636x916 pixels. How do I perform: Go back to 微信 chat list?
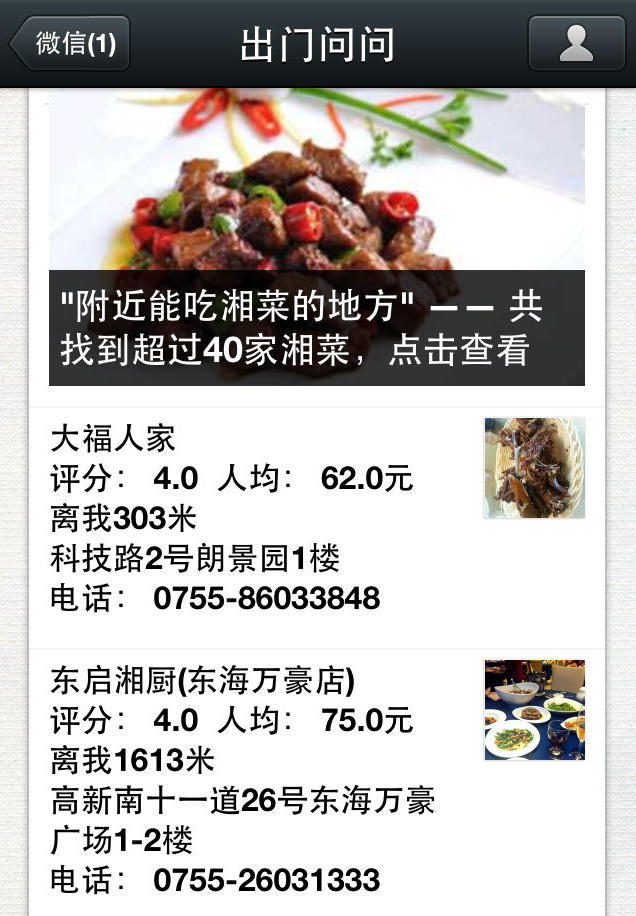[70, 44]
